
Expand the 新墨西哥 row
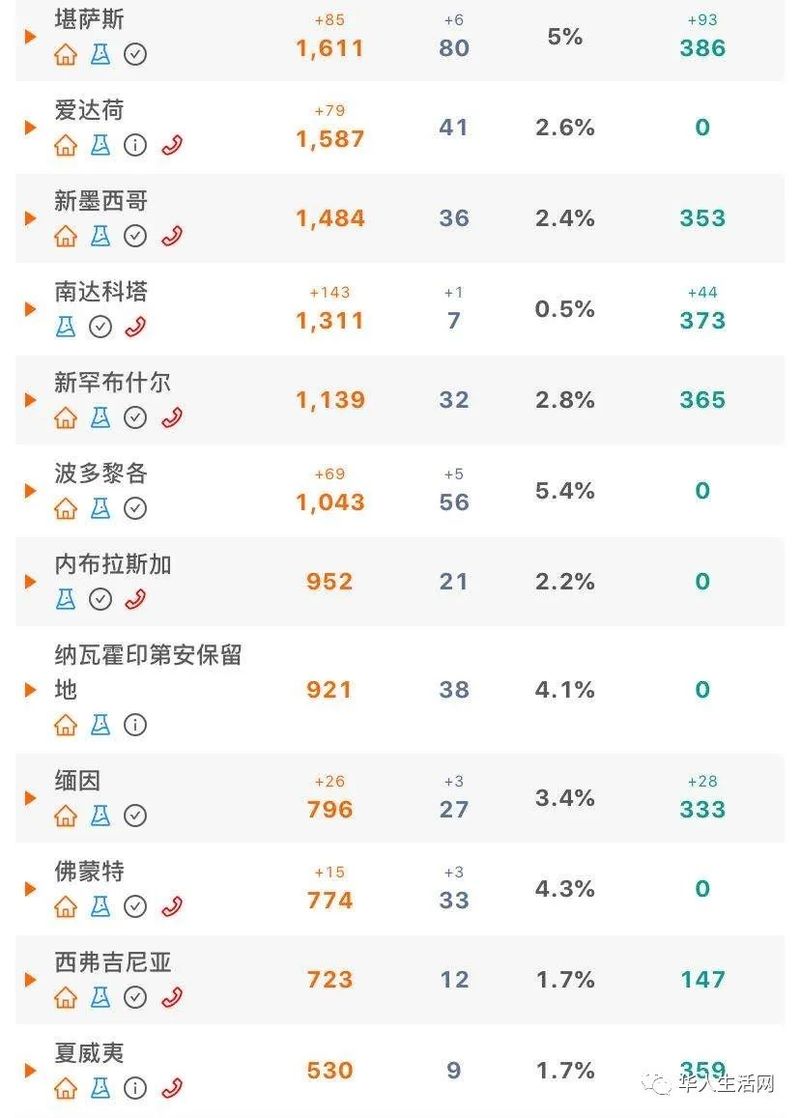pos(31,218)
